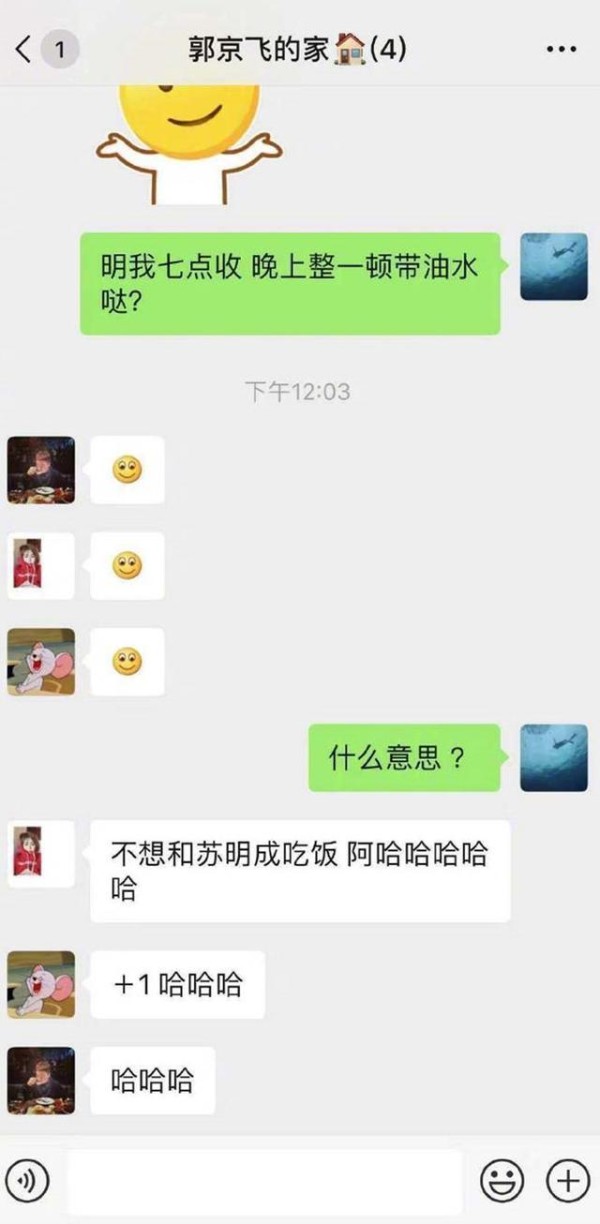The height and width of the screenshot is (1224, 600).
Task: Open profile of sender of "不想和苏明成吃饭"
Action: pos(41,854)
